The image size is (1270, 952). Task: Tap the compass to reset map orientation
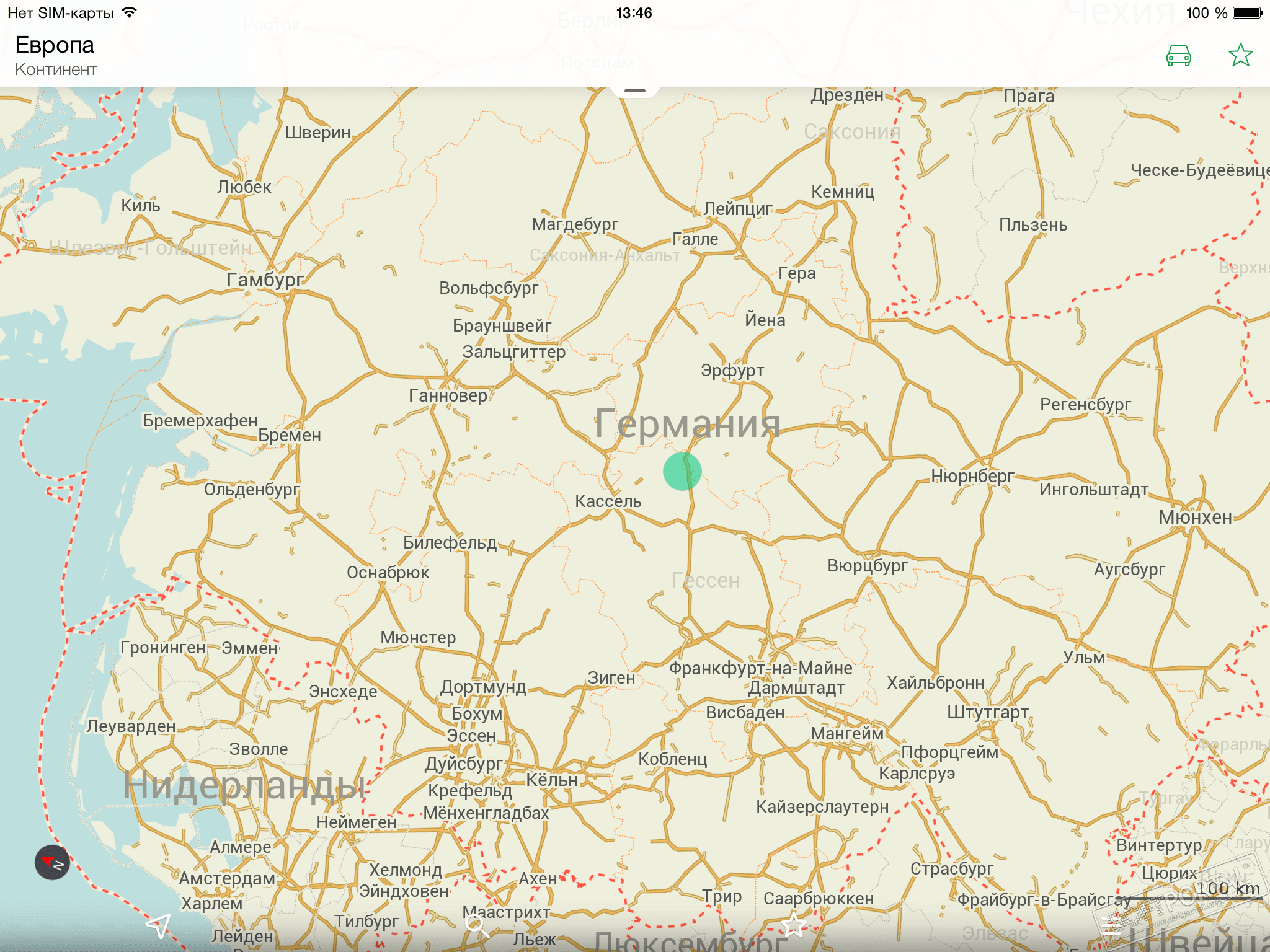(52, 862)
